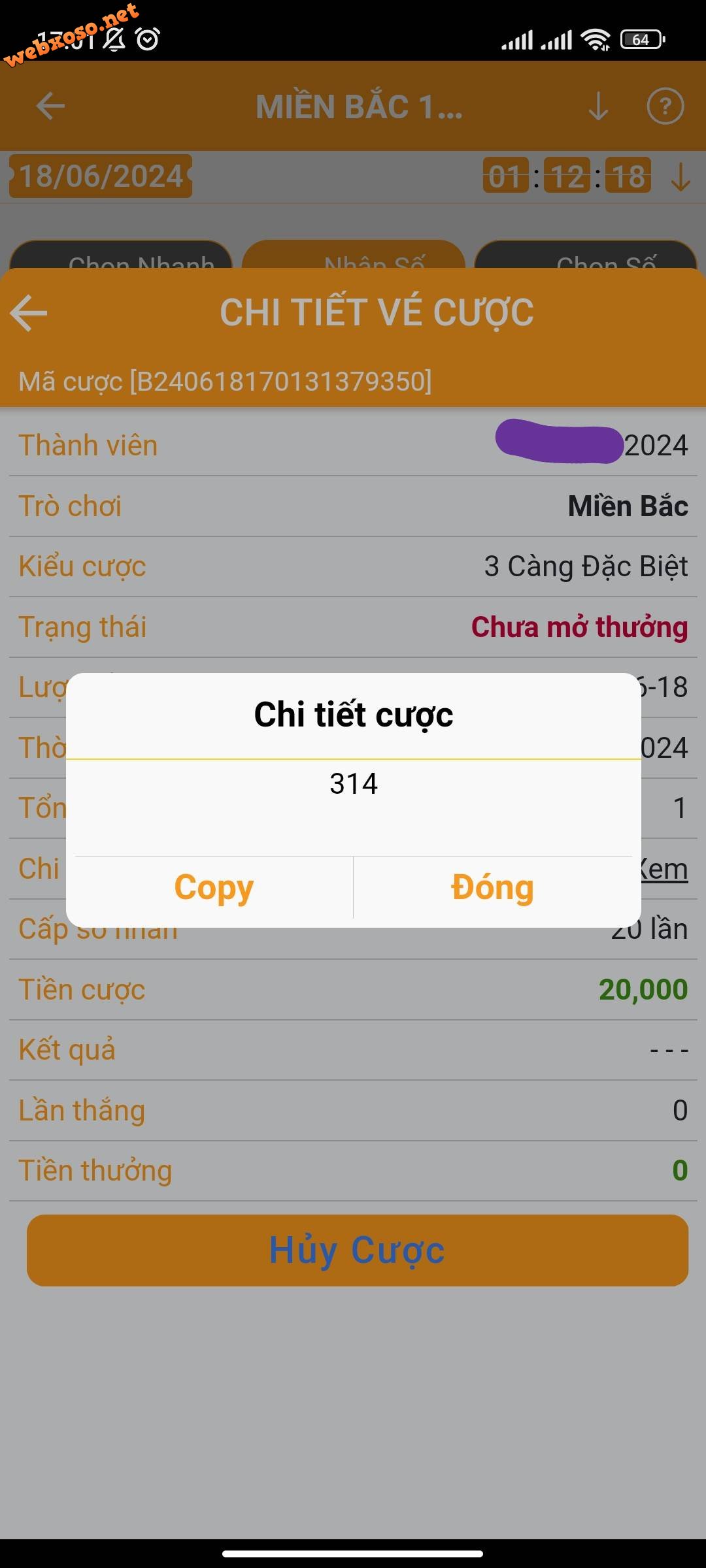Tap the Hủy Cược button
706x1568 pixels.
(x=358, y=1250)
